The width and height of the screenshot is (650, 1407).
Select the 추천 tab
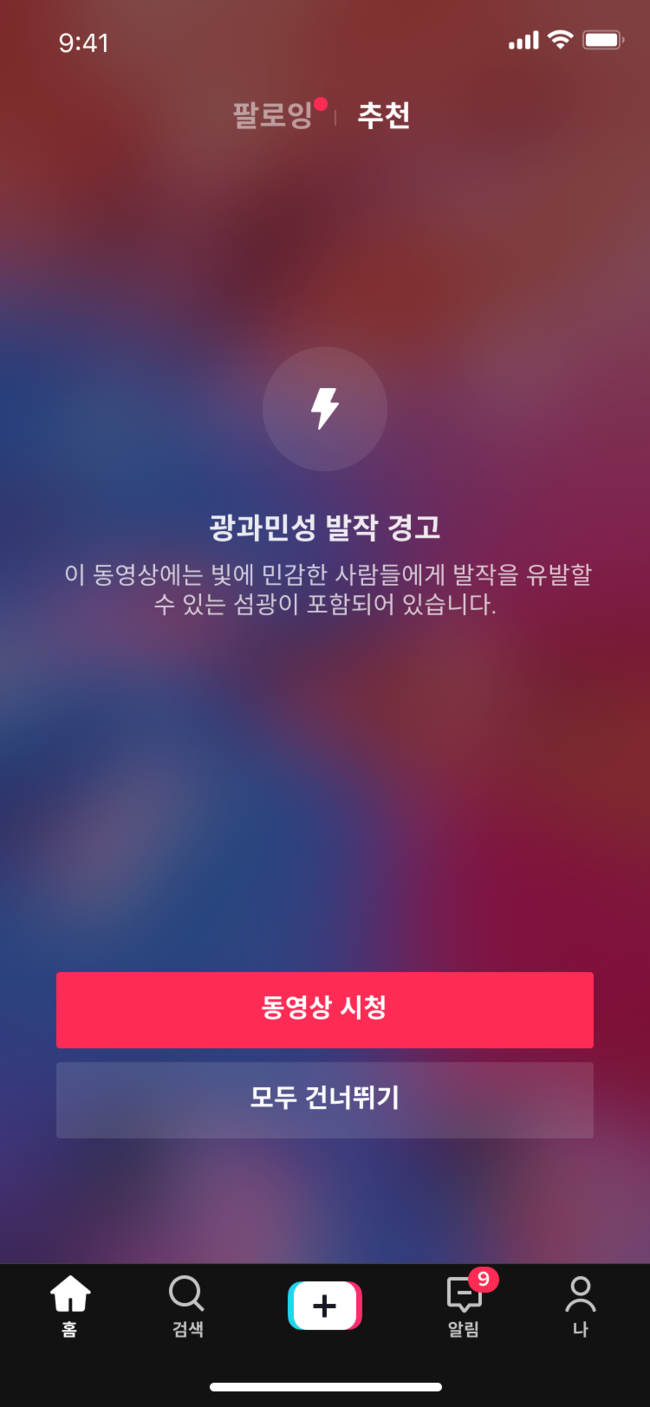pyautogui.click(x=384, y=116)
